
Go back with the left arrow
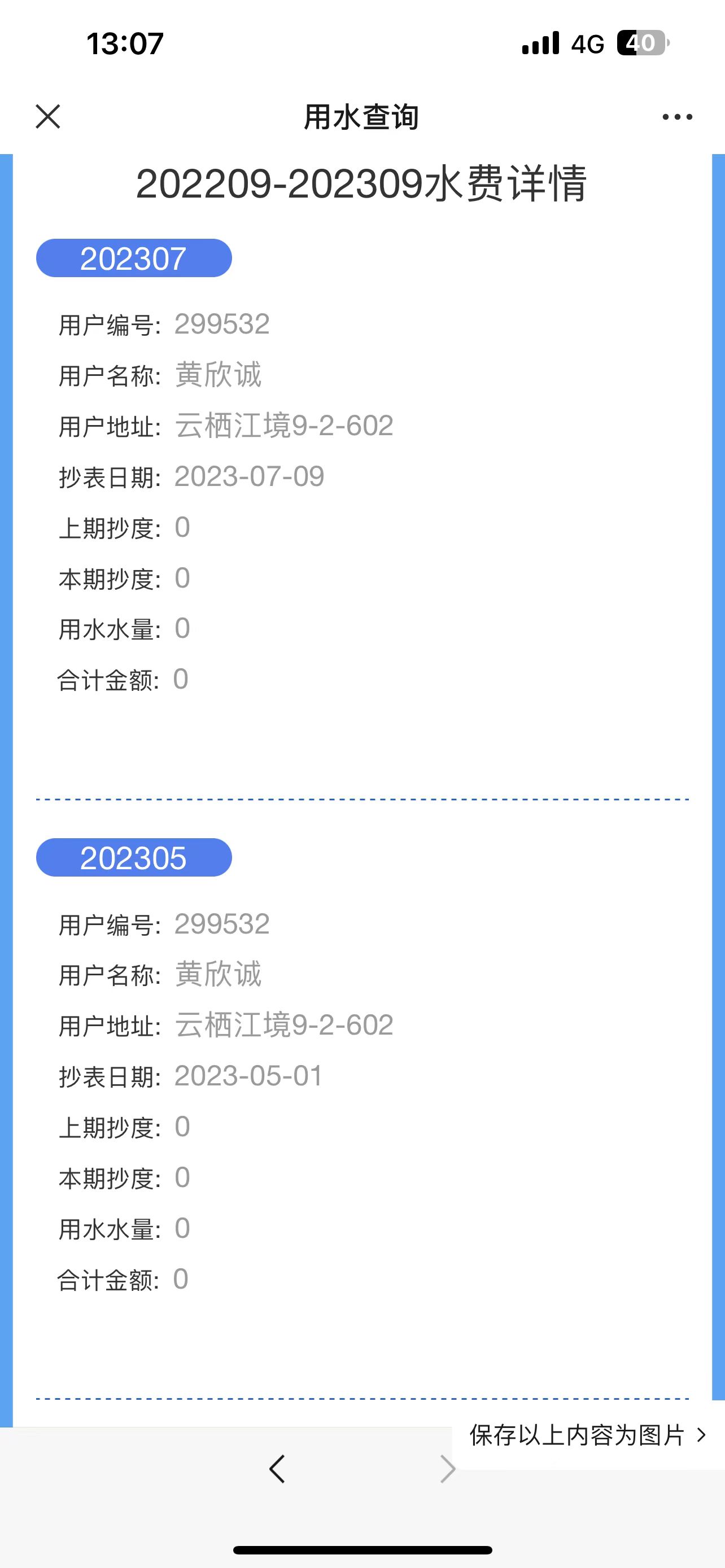click(277, 1469)
